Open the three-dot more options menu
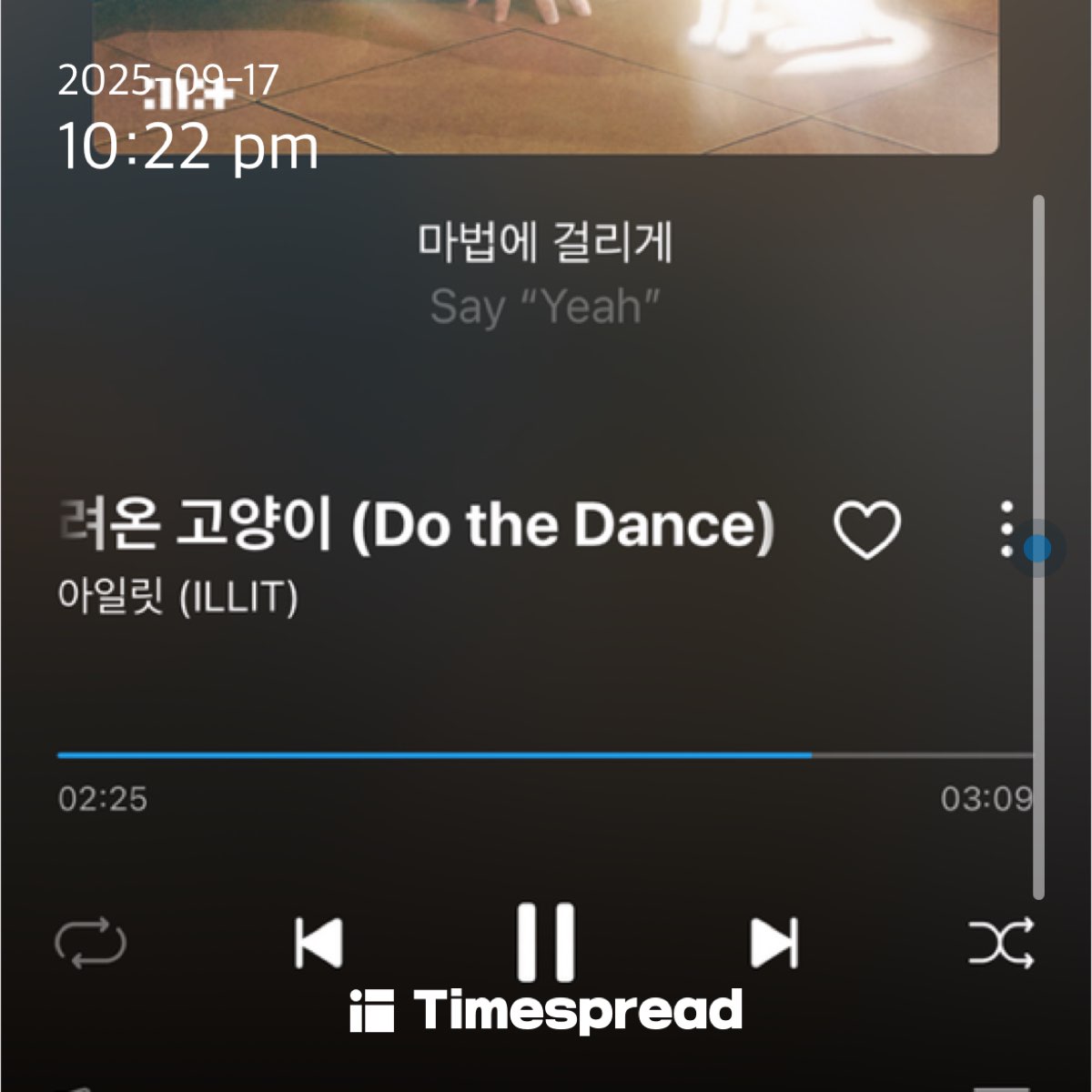 (x=1006, y=529)
